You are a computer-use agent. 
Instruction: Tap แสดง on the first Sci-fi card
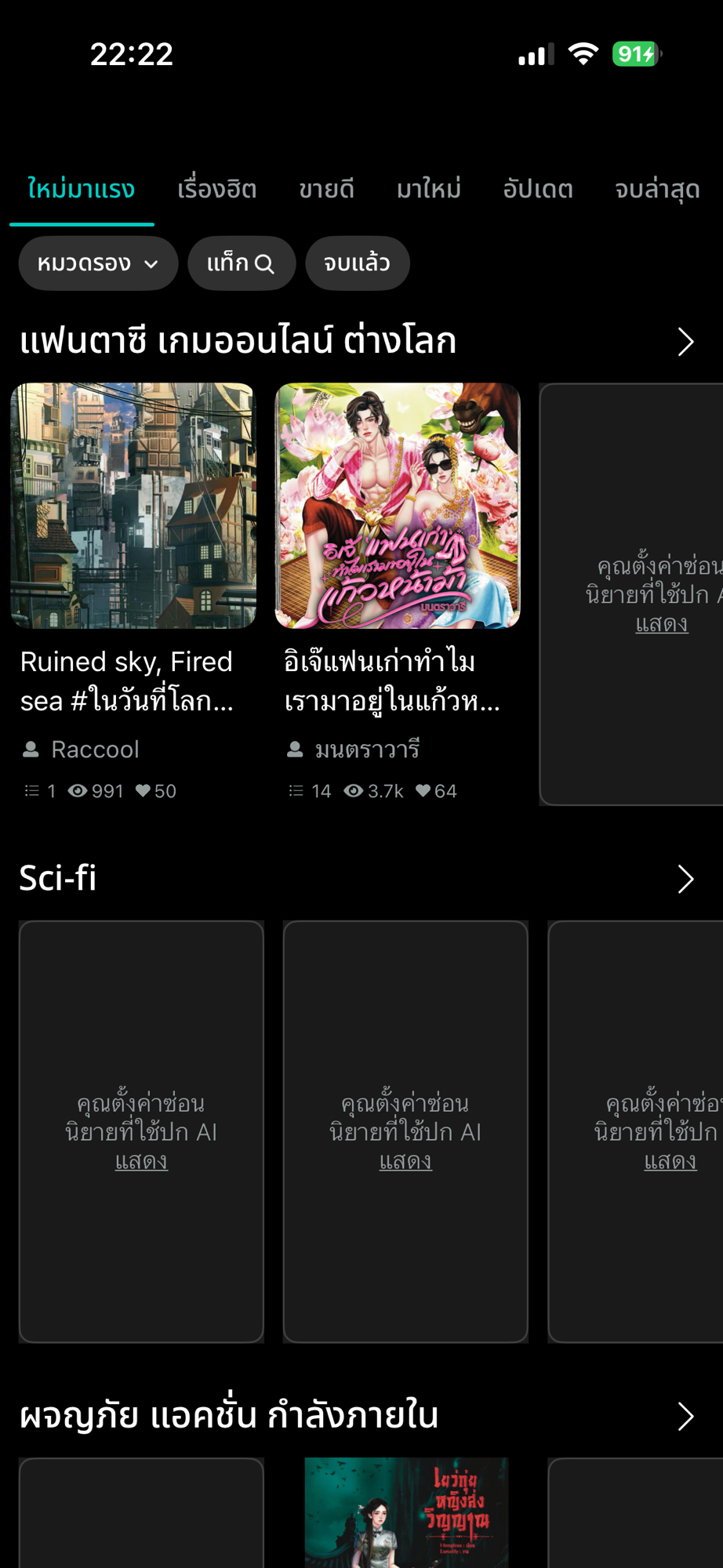[141, 1161]
